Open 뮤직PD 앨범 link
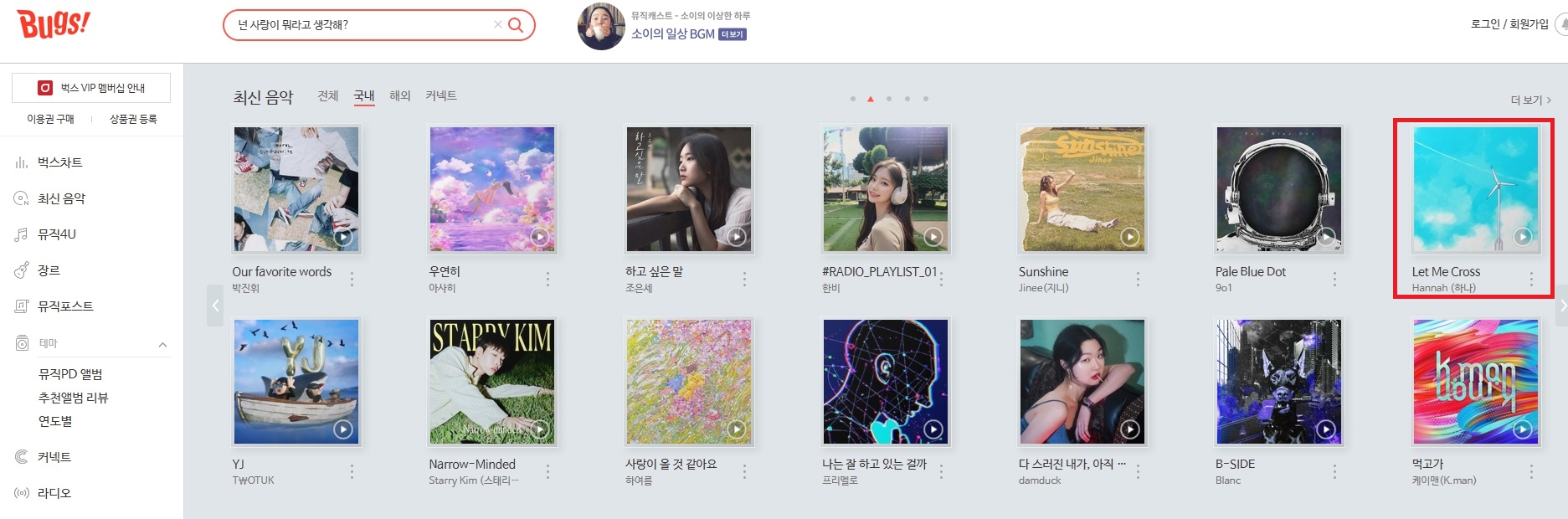This screenshot has height=519, width=1568. pos(70,374)
